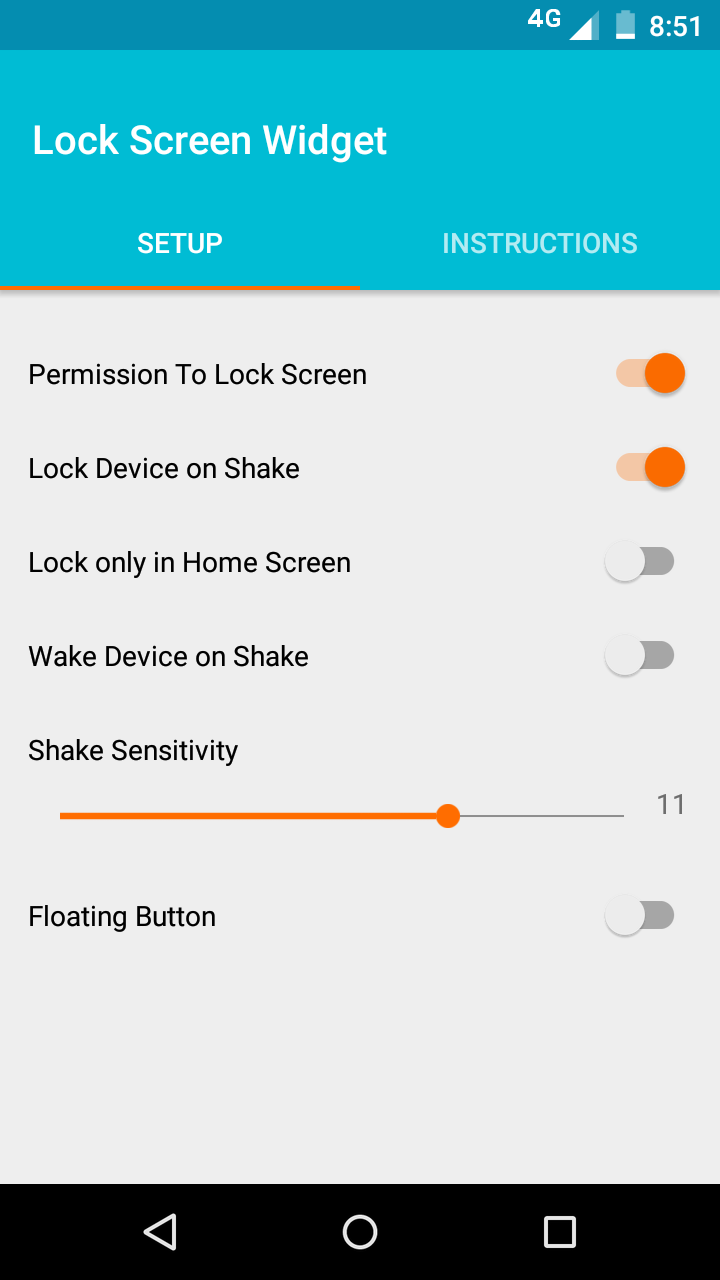Disable Permission To Lock Screen
The height and width of the screenshot is (1280, 720).
tap(649, 374)
